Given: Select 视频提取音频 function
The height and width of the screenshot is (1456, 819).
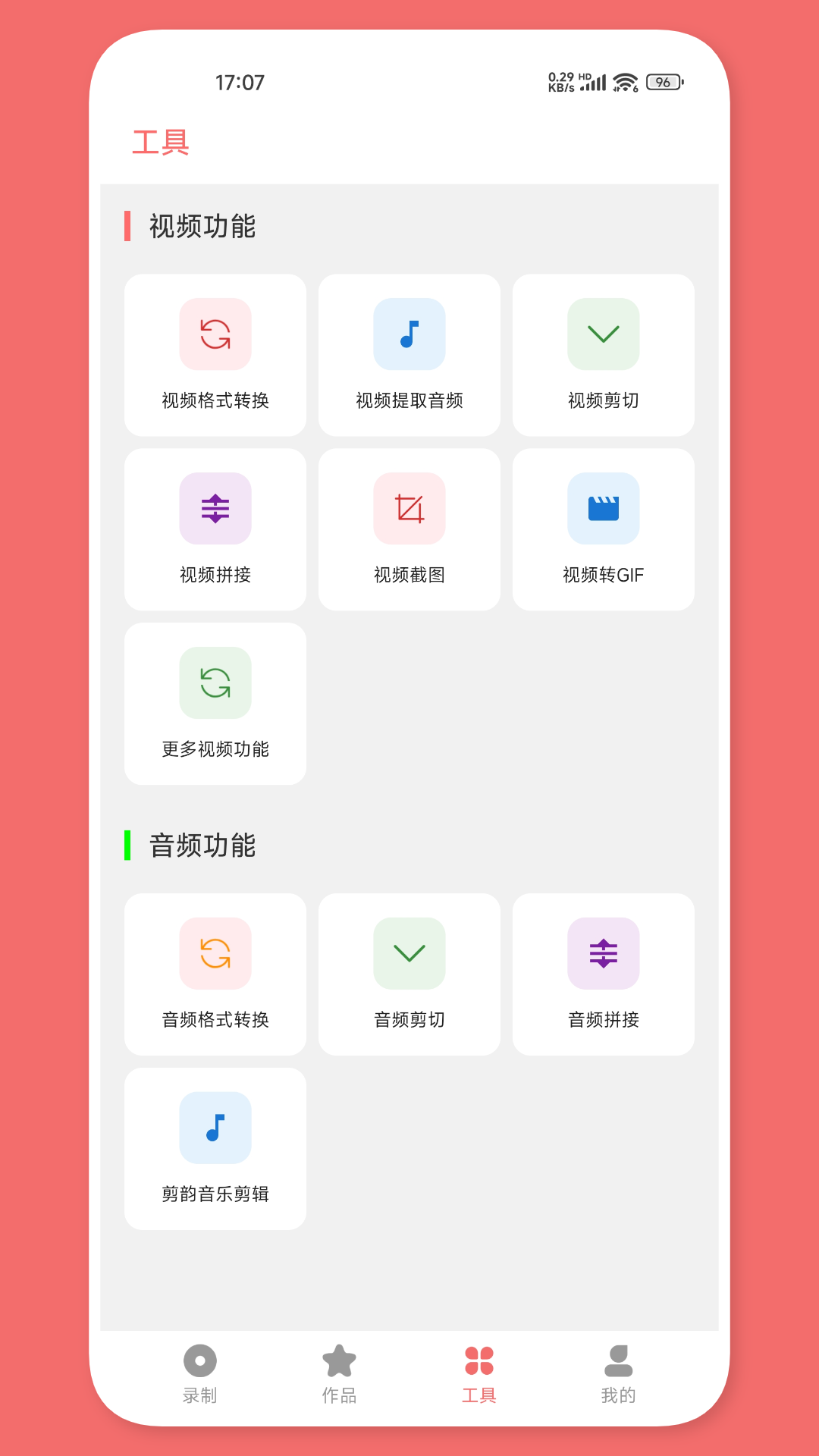Looking at the screenshot, I should pyautogui.click(x=409, y=355).
